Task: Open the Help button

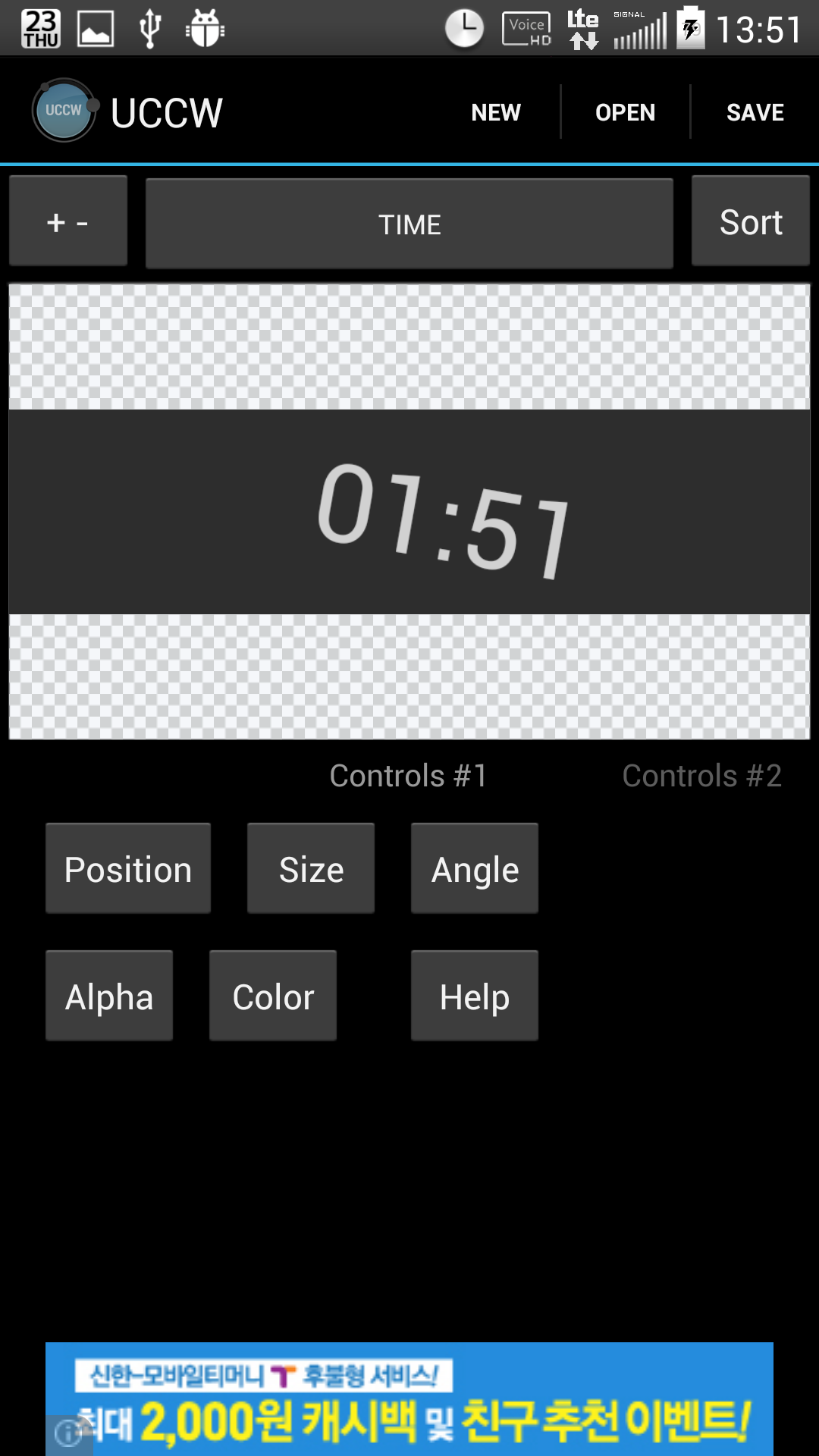Action: click(x=475, y=996)
